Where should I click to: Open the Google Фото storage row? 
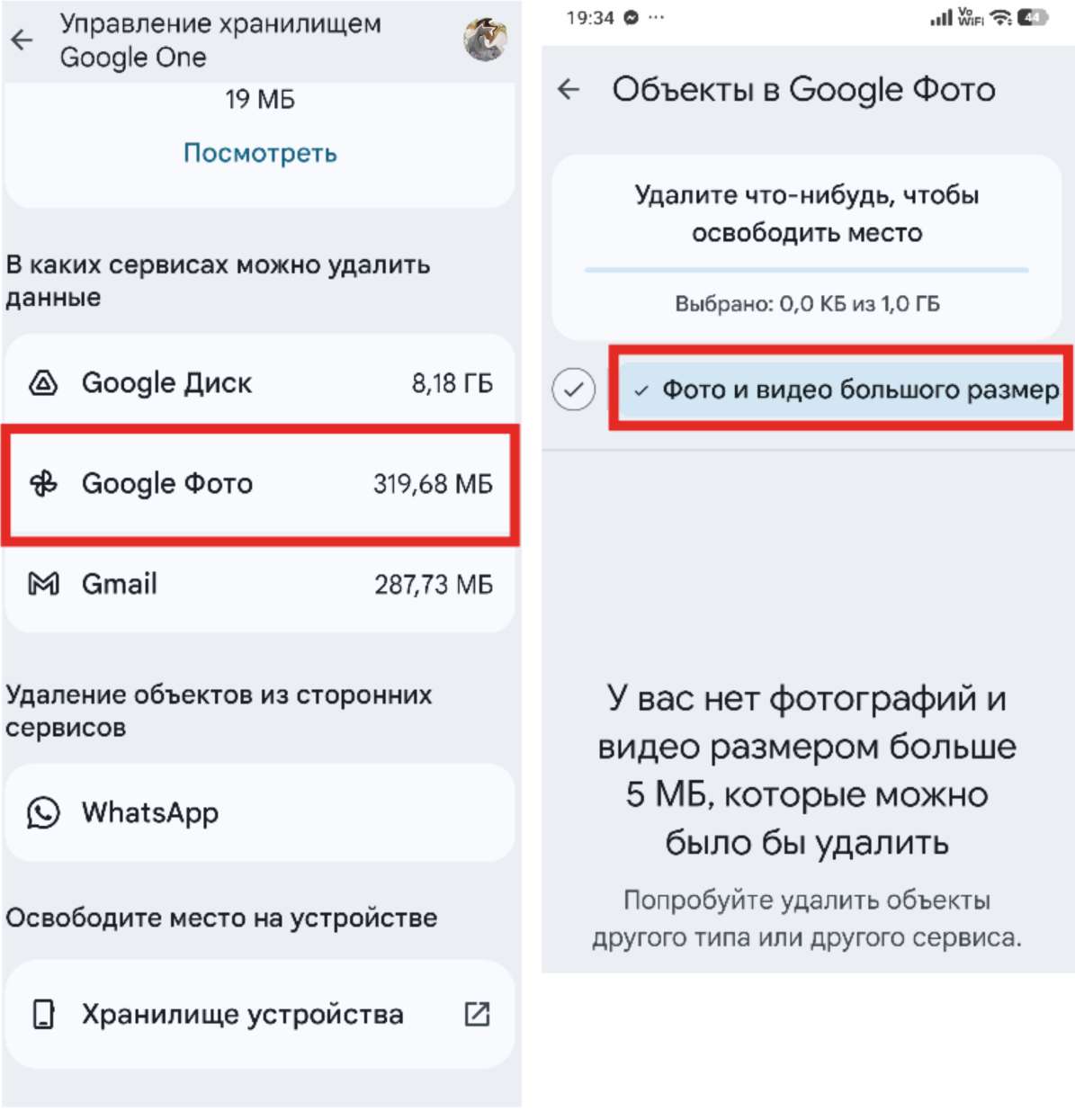[x=260, y=484]
